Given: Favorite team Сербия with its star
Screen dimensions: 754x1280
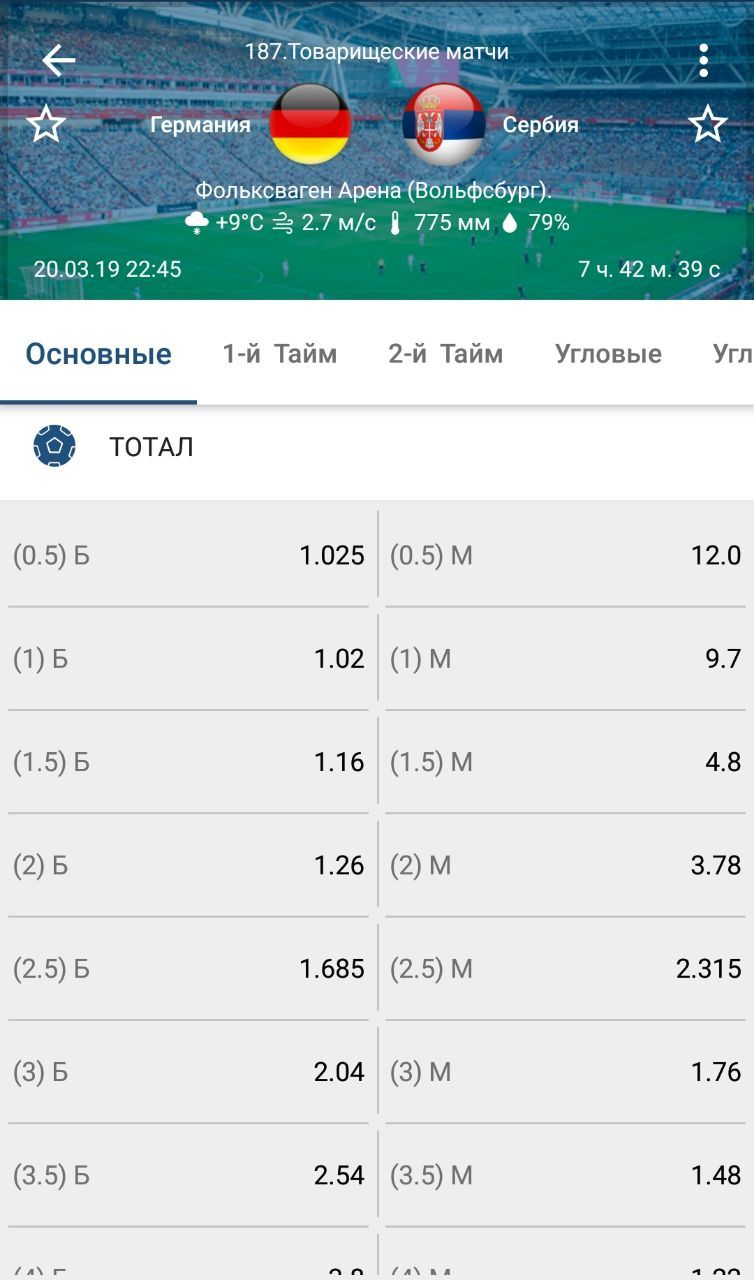Looking at the screenshot, I should pos(707,125).
